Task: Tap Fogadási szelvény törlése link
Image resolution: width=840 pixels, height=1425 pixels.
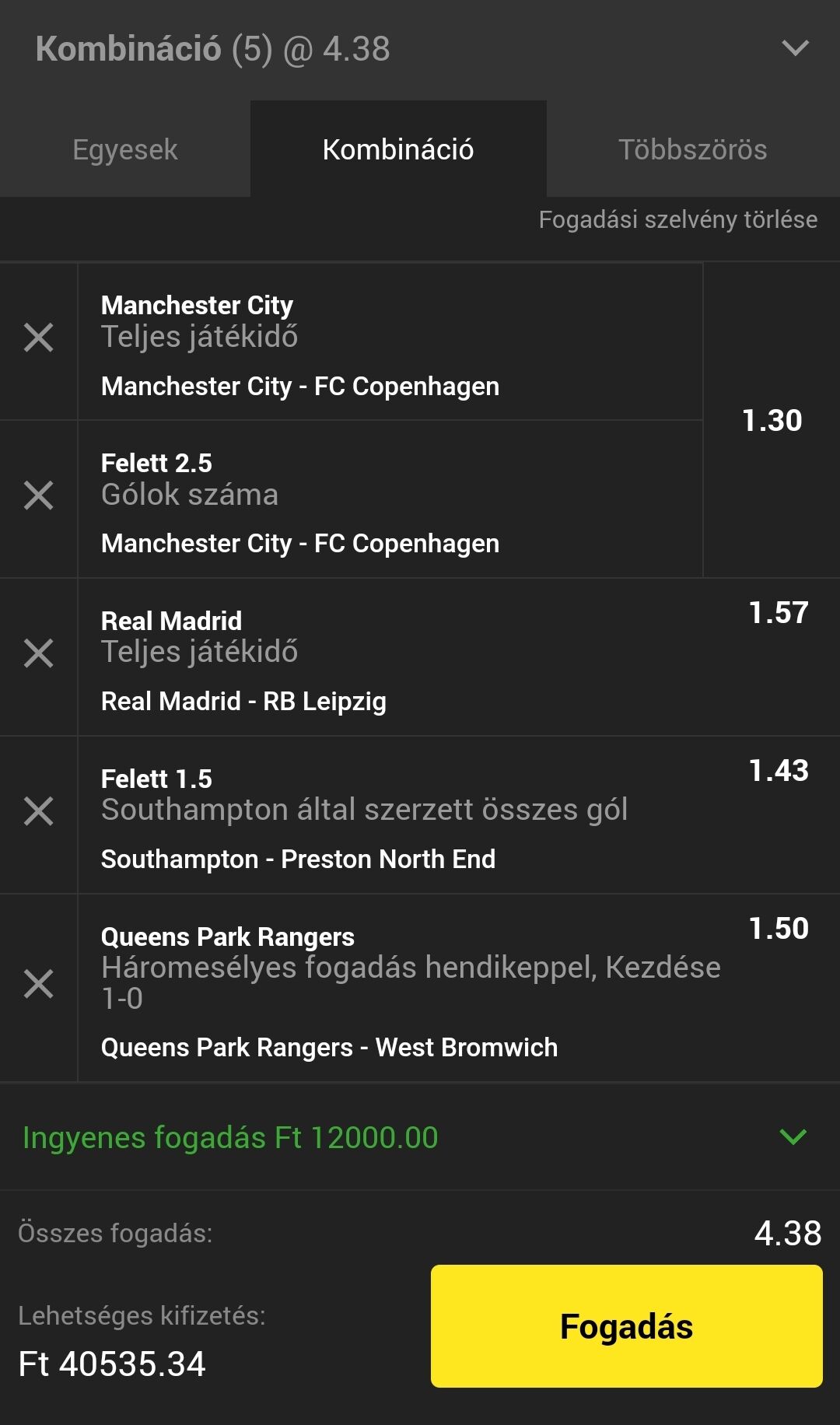Action: click(677, 220)
